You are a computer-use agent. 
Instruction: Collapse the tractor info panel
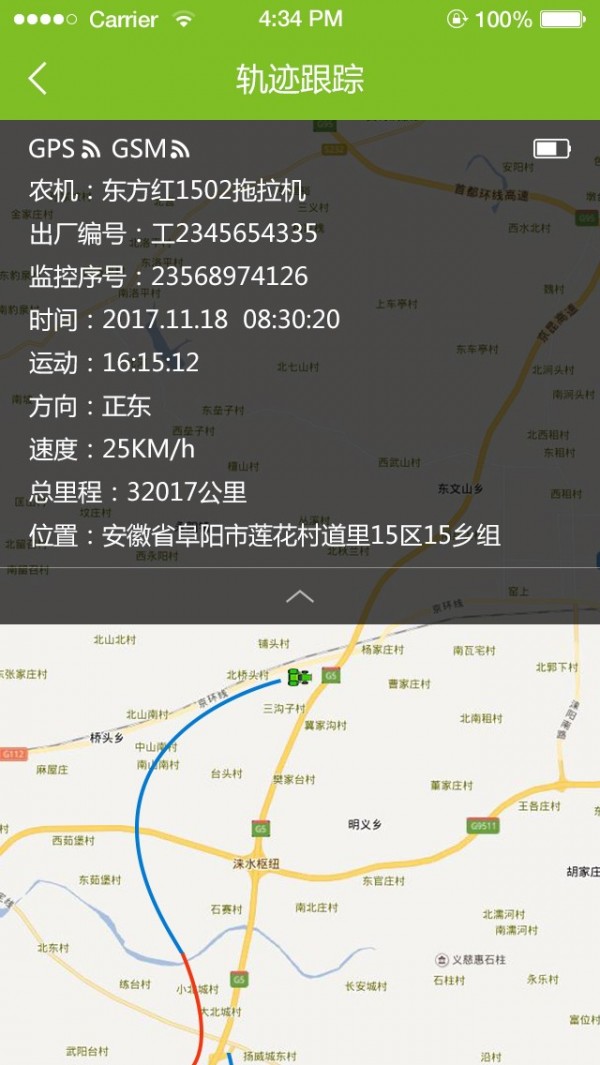tap(300, 597)
